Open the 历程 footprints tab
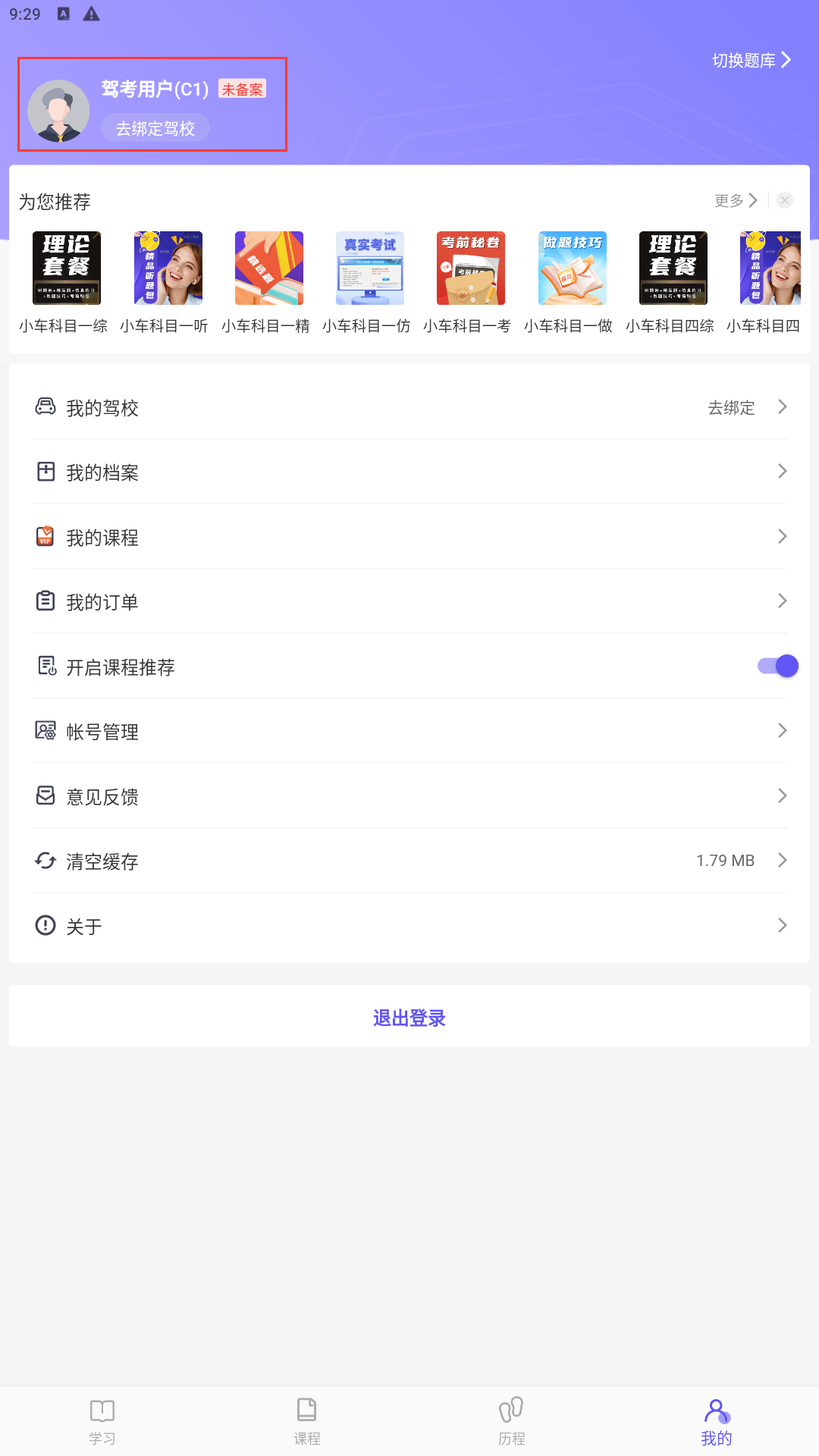The height and width of the screenshot is (1456, 819). pos(511,1409)
